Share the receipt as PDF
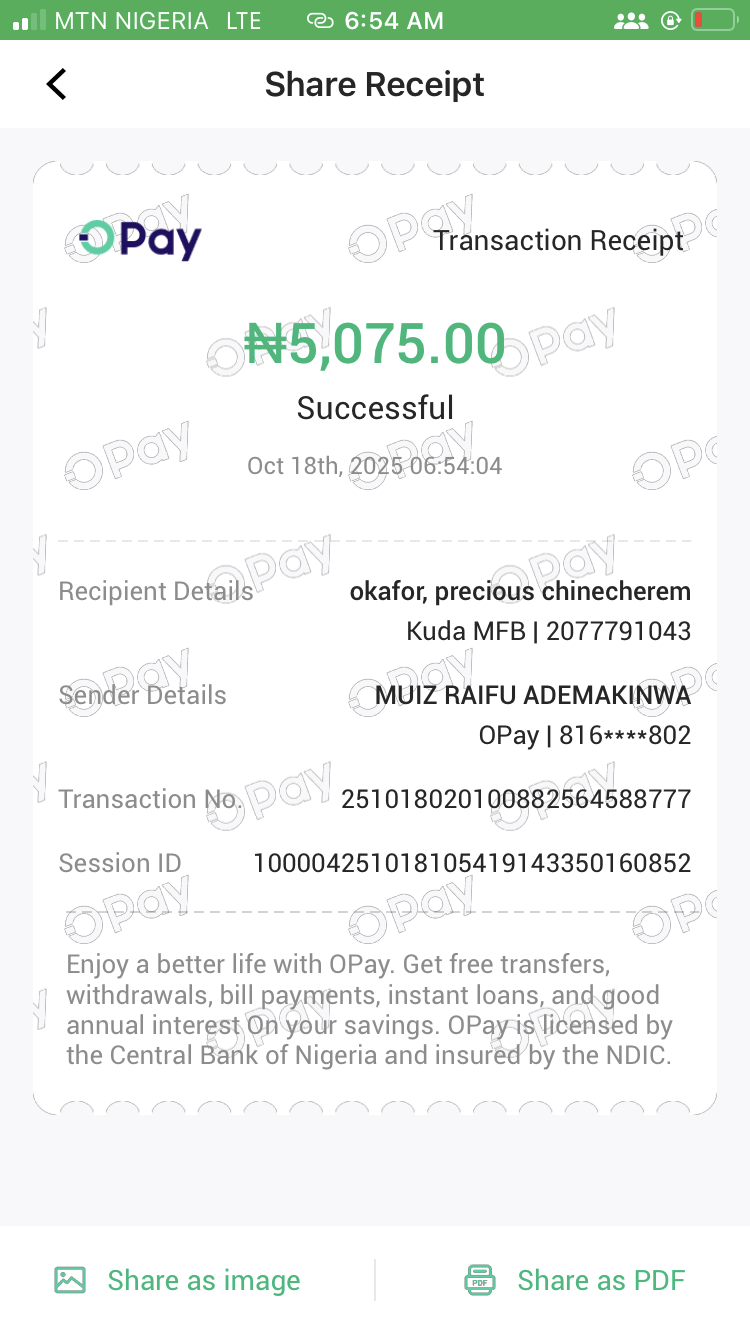Image resolution: width=750 pixels, height=1334 pixels. [575, 1280]
